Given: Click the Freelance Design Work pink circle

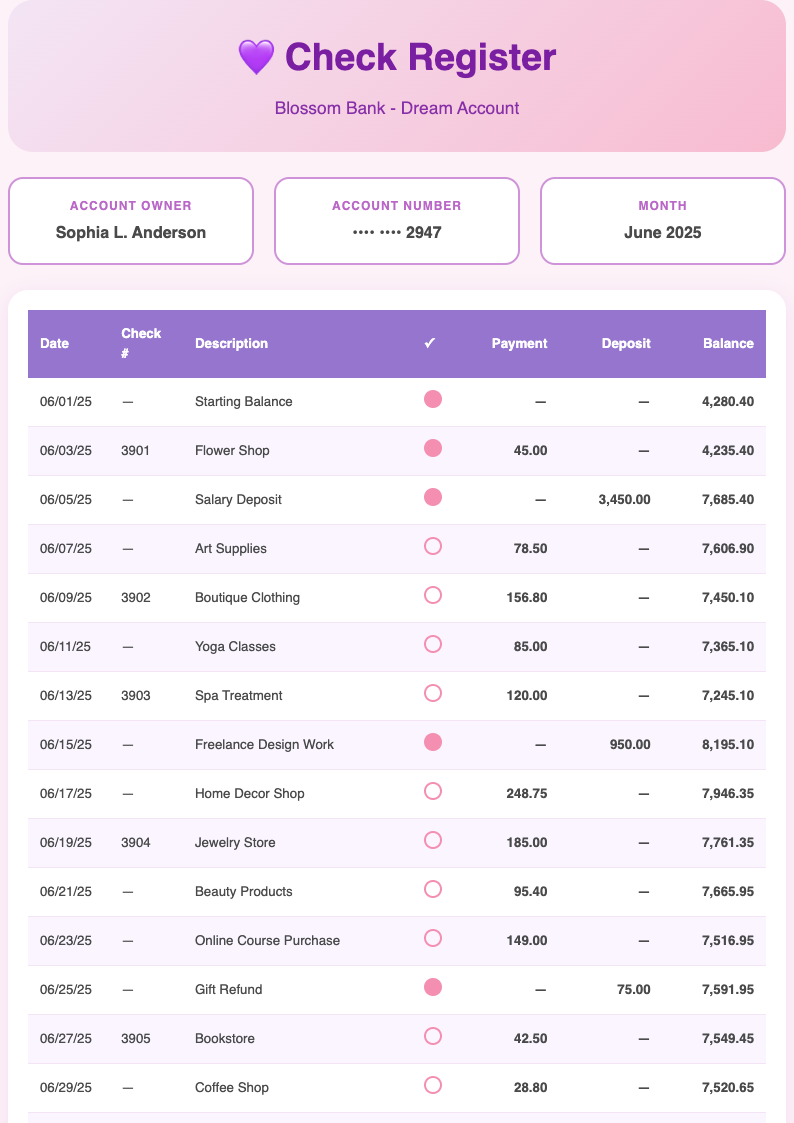Looking at the screenshot, I should coord(433,742).
